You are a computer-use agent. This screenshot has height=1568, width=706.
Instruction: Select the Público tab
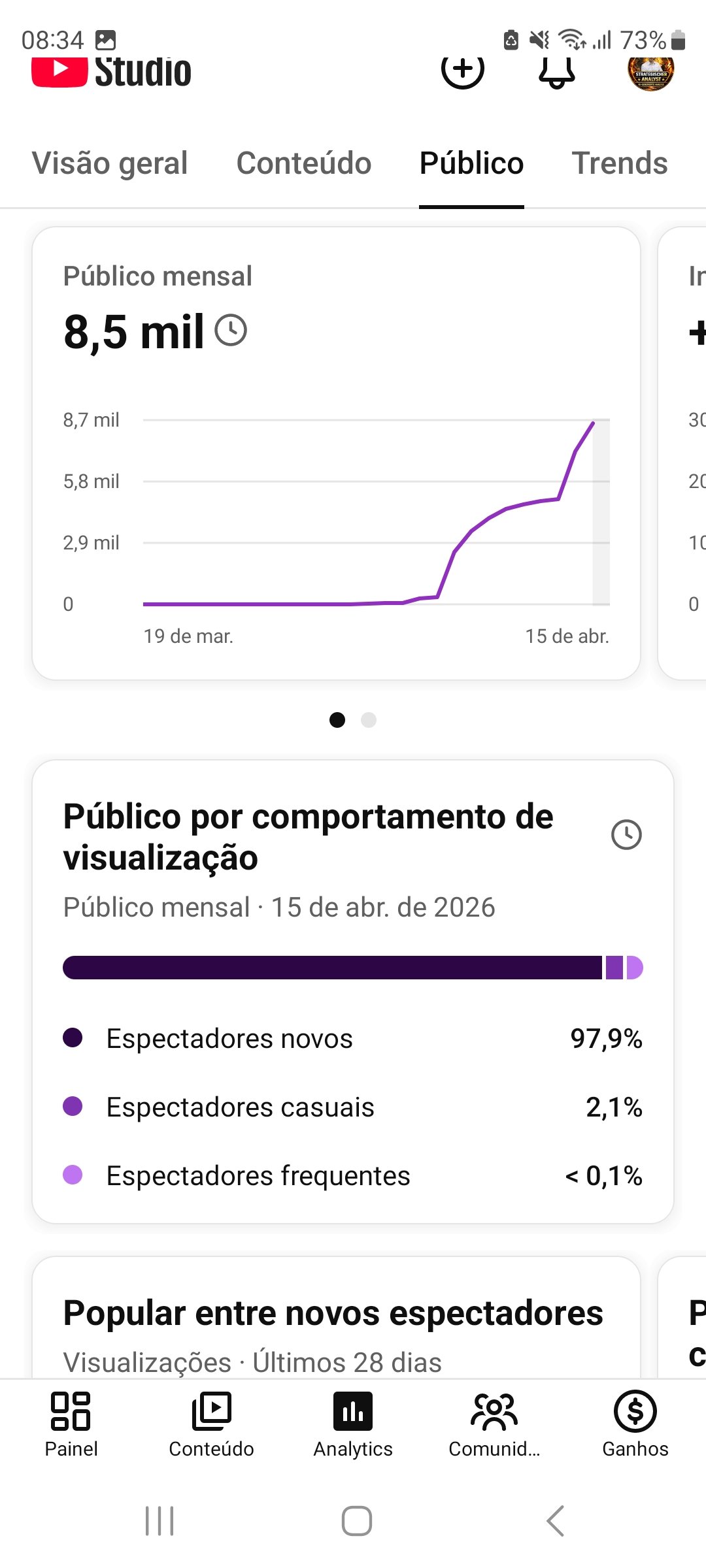tap(471, 163)
